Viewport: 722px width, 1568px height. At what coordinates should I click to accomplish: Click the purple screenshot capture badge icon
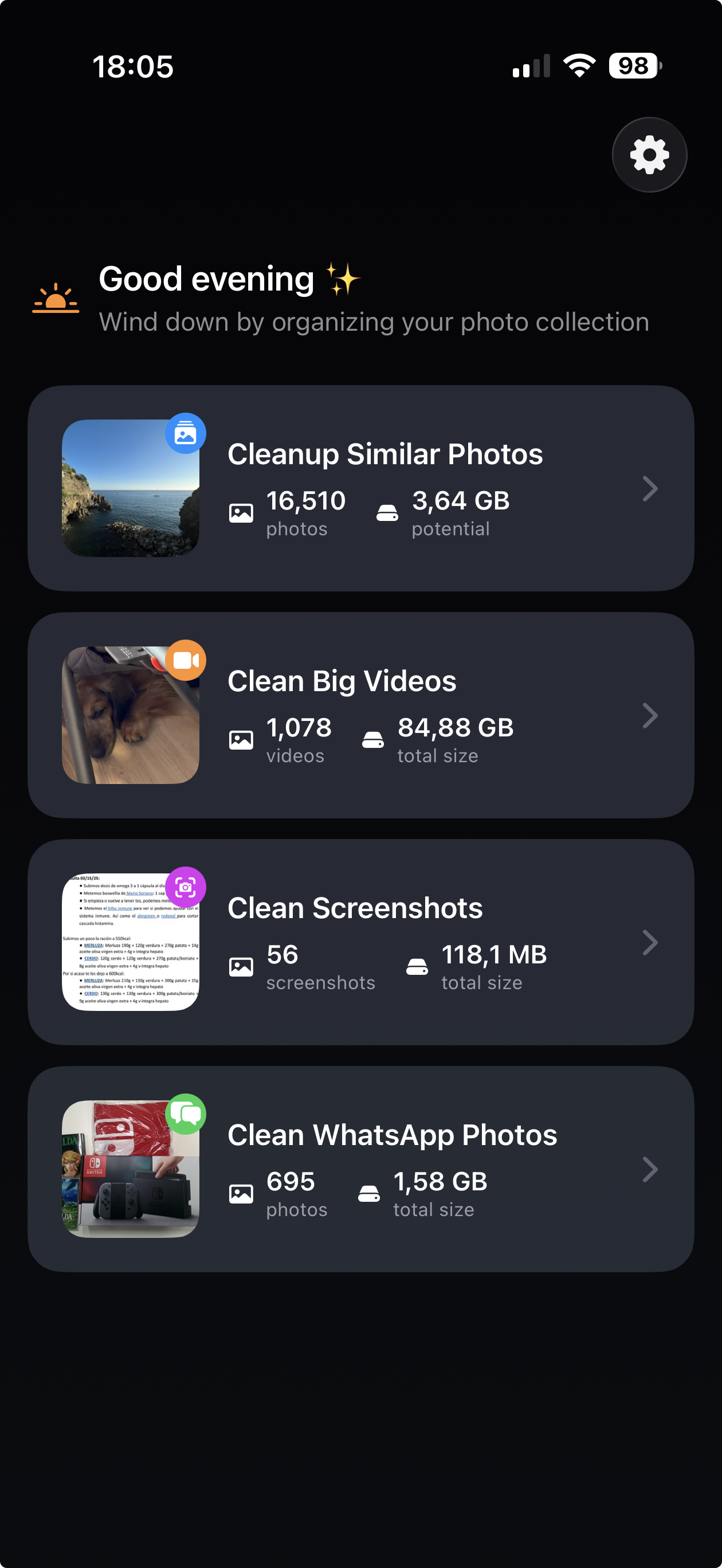coord(186,888)
